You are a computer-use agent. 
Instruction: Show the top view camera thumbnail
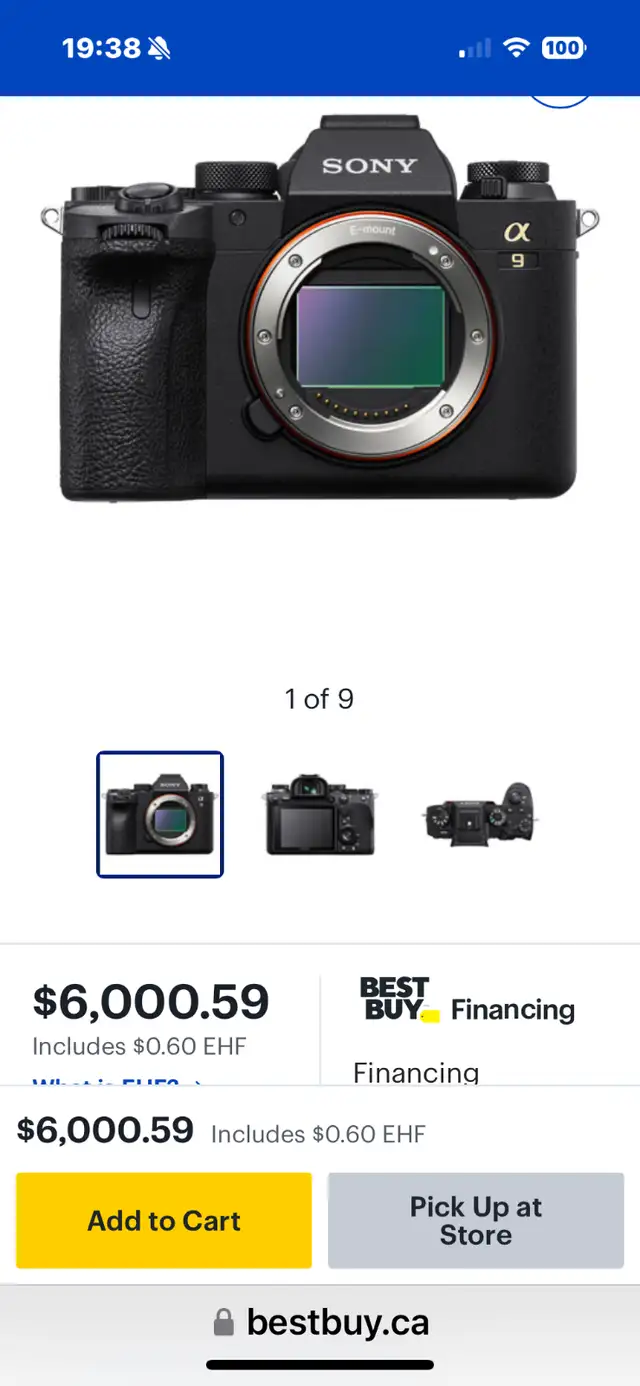click(479, 817)
